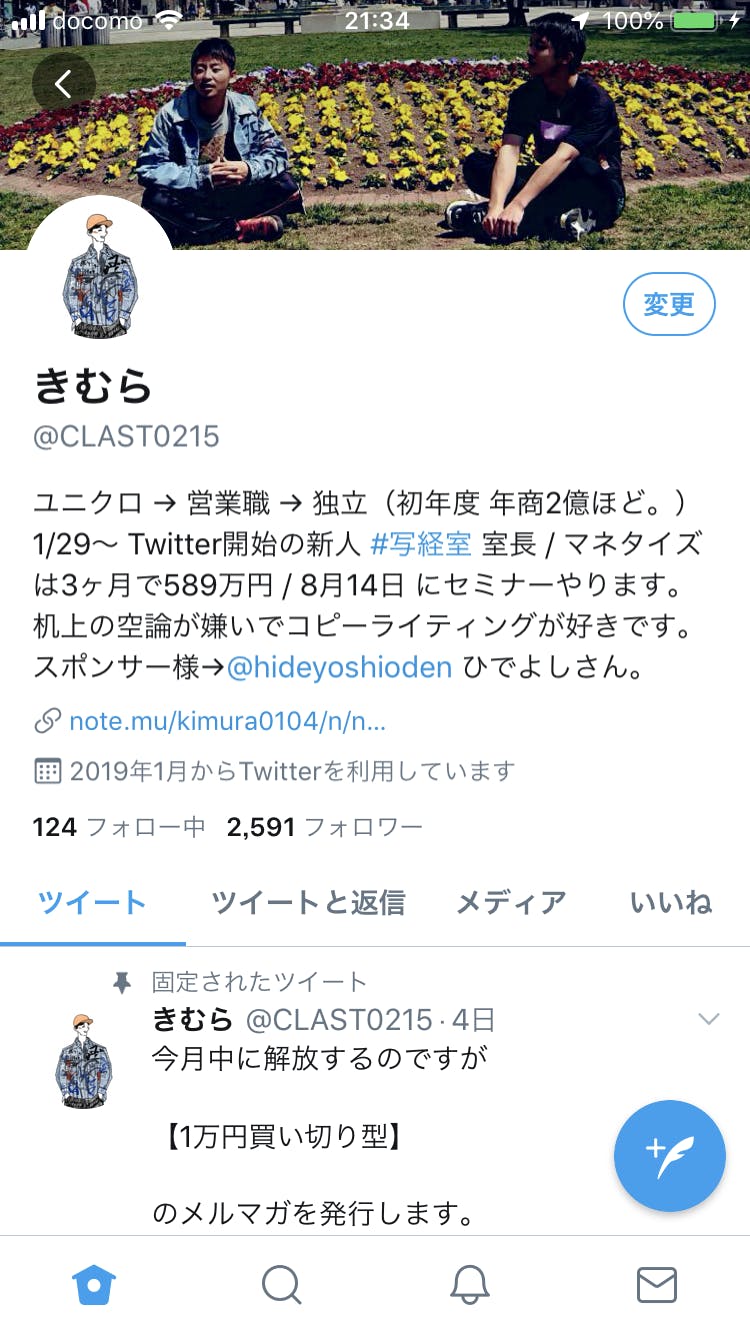Open the @hideyoshioden mention
Screen dimensions: 750x1334
[340, 667]
